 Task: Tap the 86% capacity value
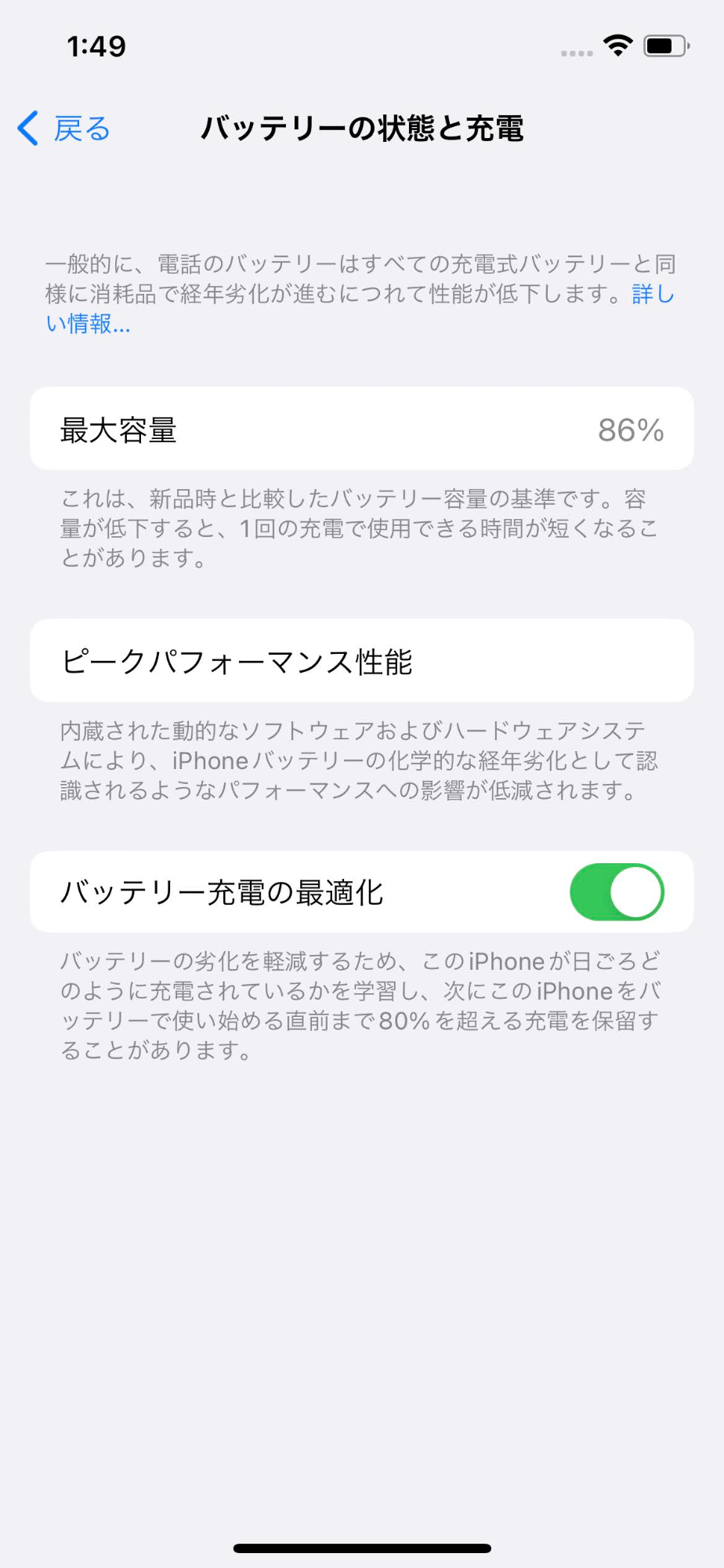click(628, 429)
